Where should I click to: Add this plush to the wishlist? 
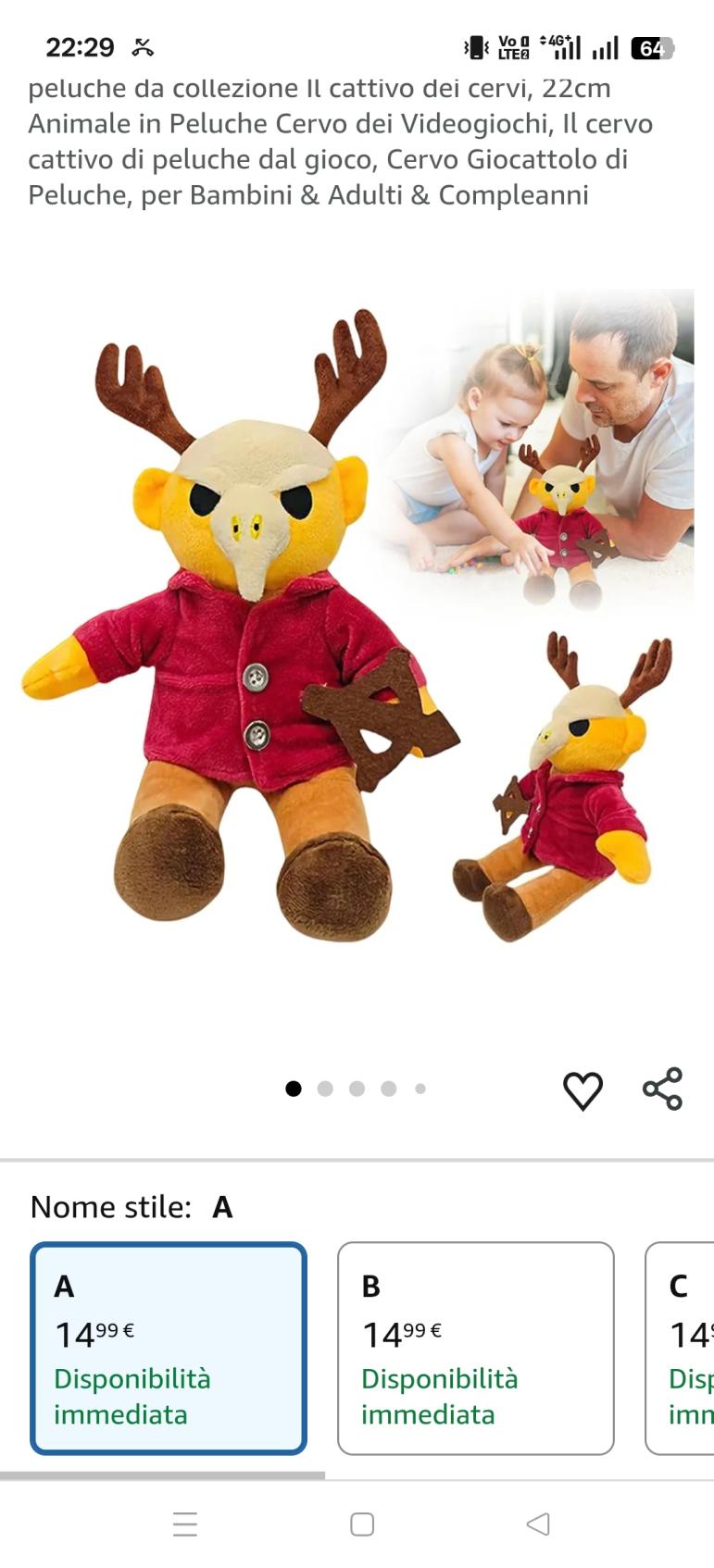[x=582, y=1090]
